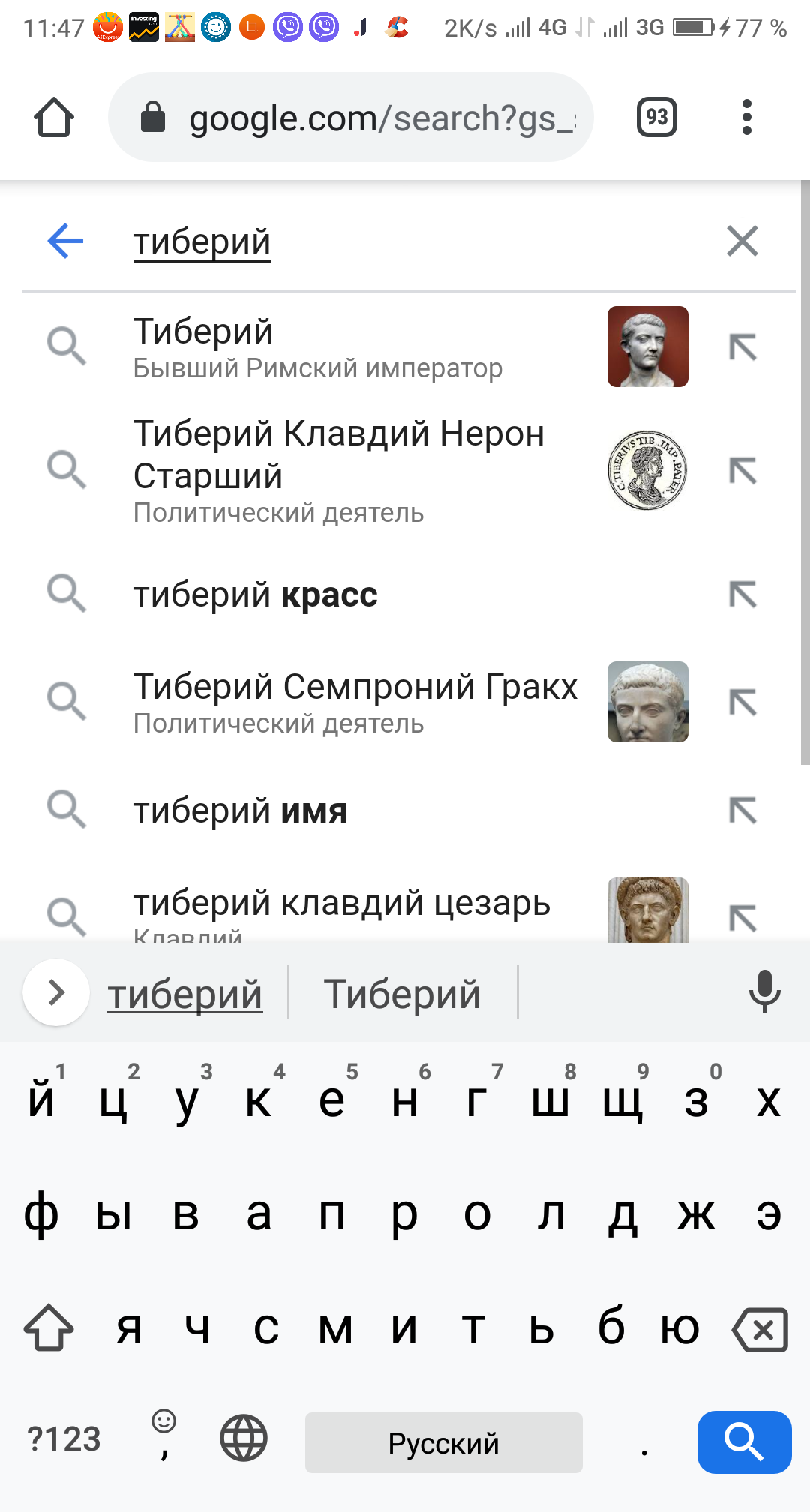
Task: Pick the тиберий имя suggestion
Action: [240, 811]
